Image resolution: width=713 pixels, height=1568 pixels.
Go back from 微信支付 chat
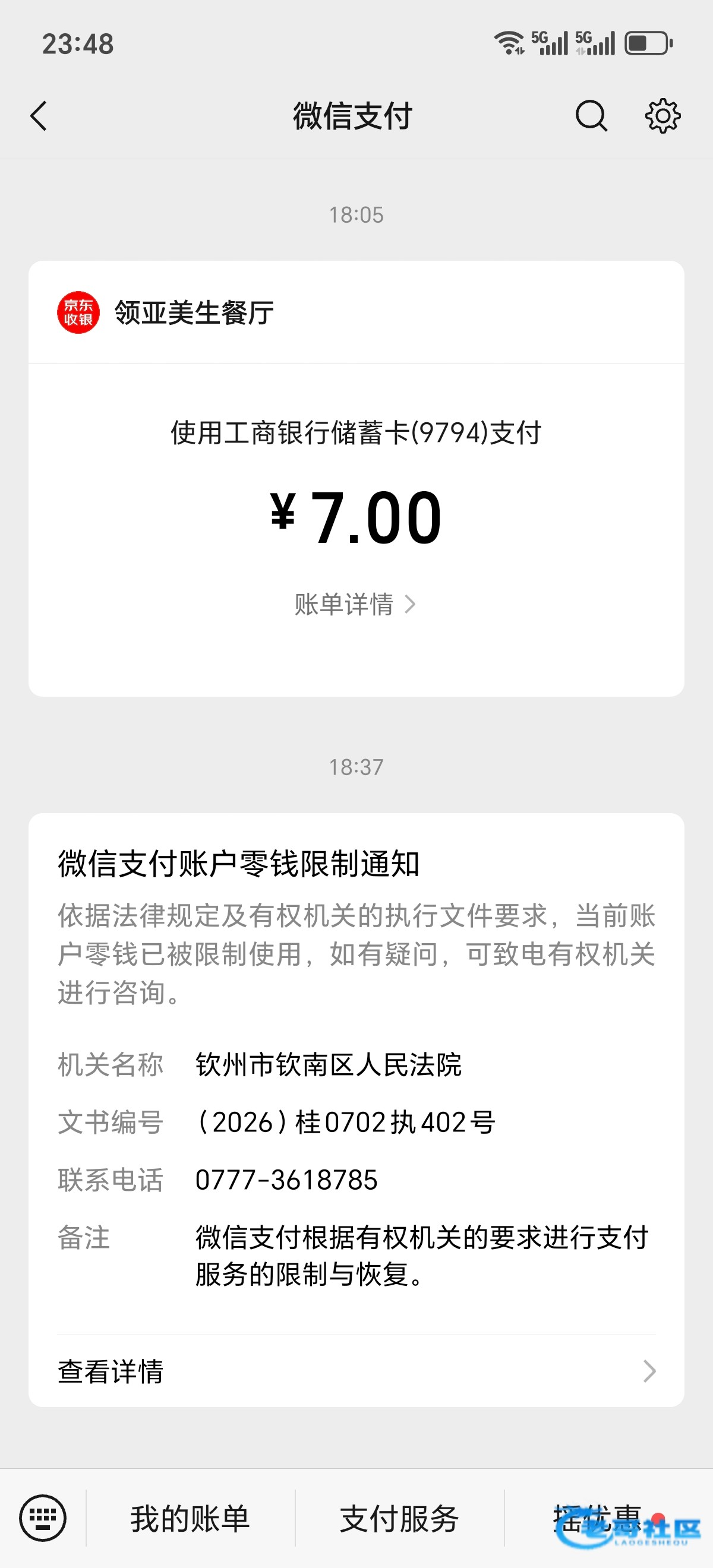pos(39,116)
